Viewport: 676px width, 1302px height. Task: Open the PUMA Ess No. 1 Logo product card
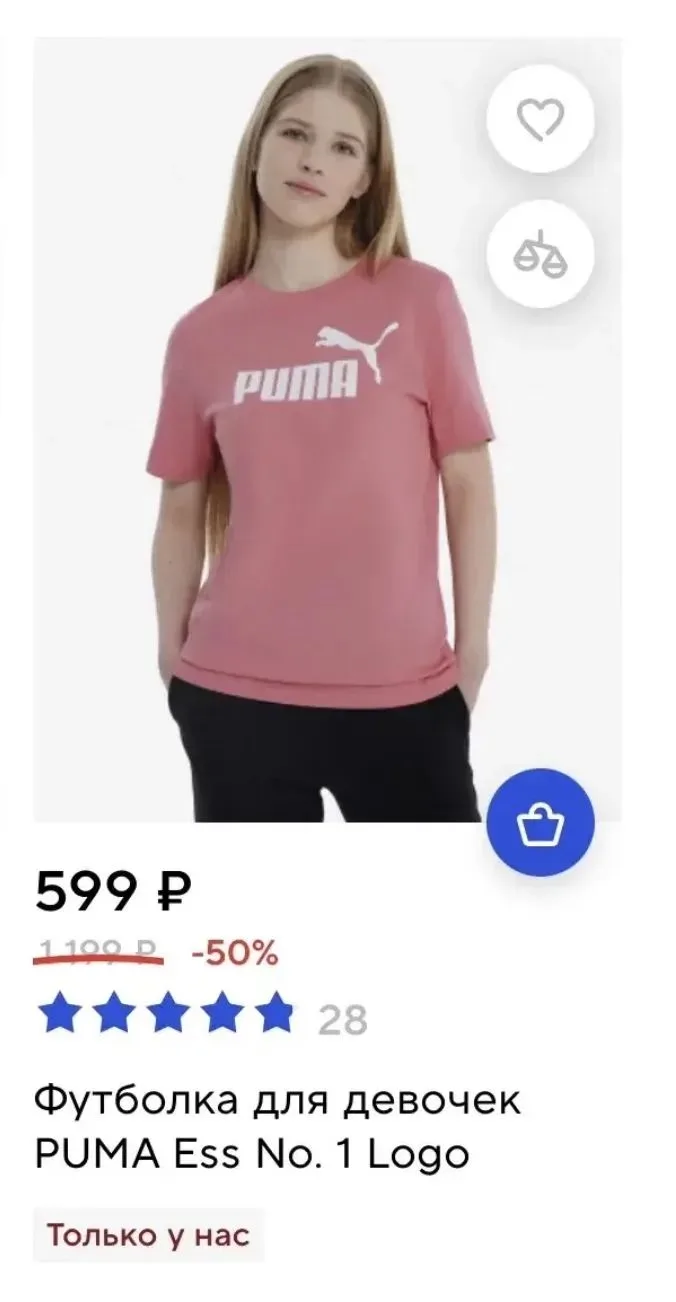pos(278,1127)
